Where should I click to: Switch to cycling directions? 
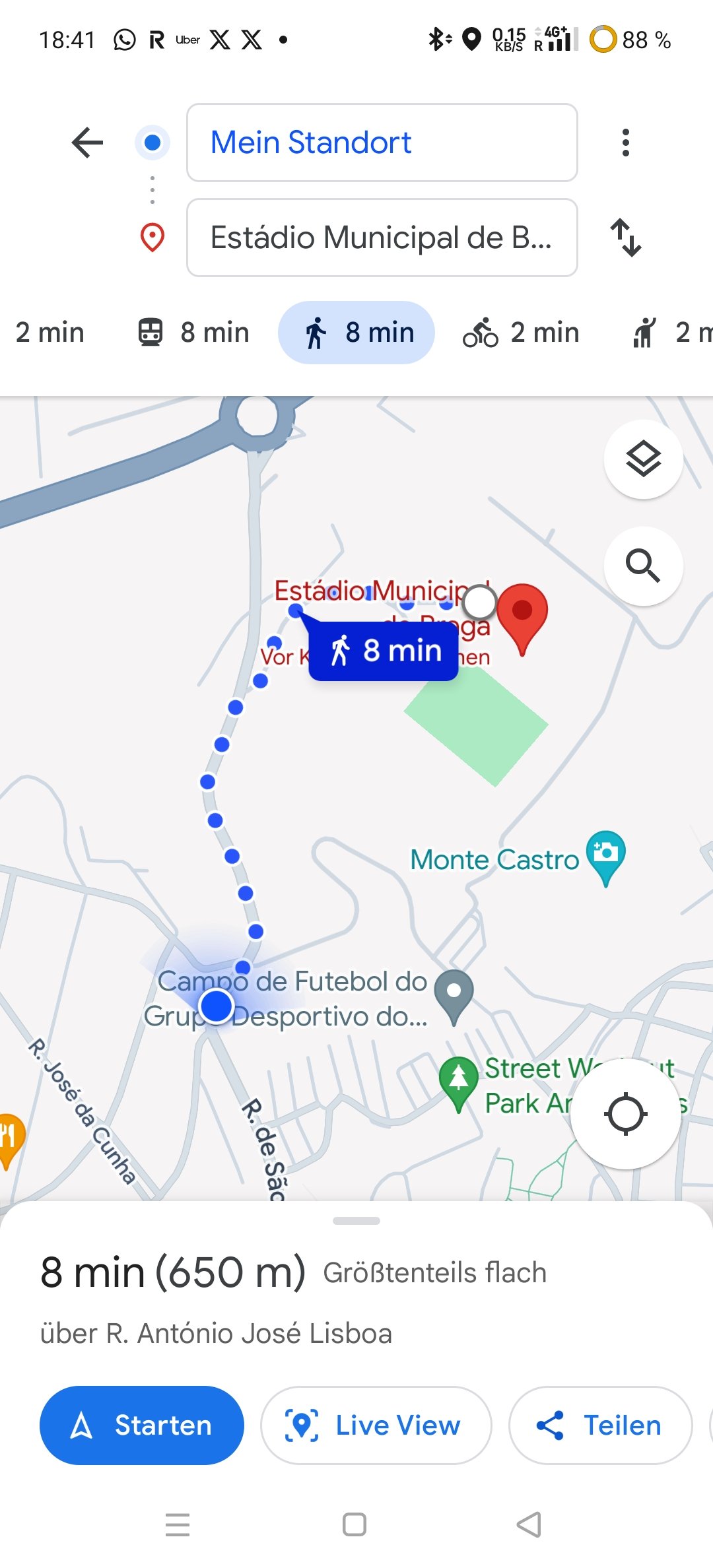[521, 333]
